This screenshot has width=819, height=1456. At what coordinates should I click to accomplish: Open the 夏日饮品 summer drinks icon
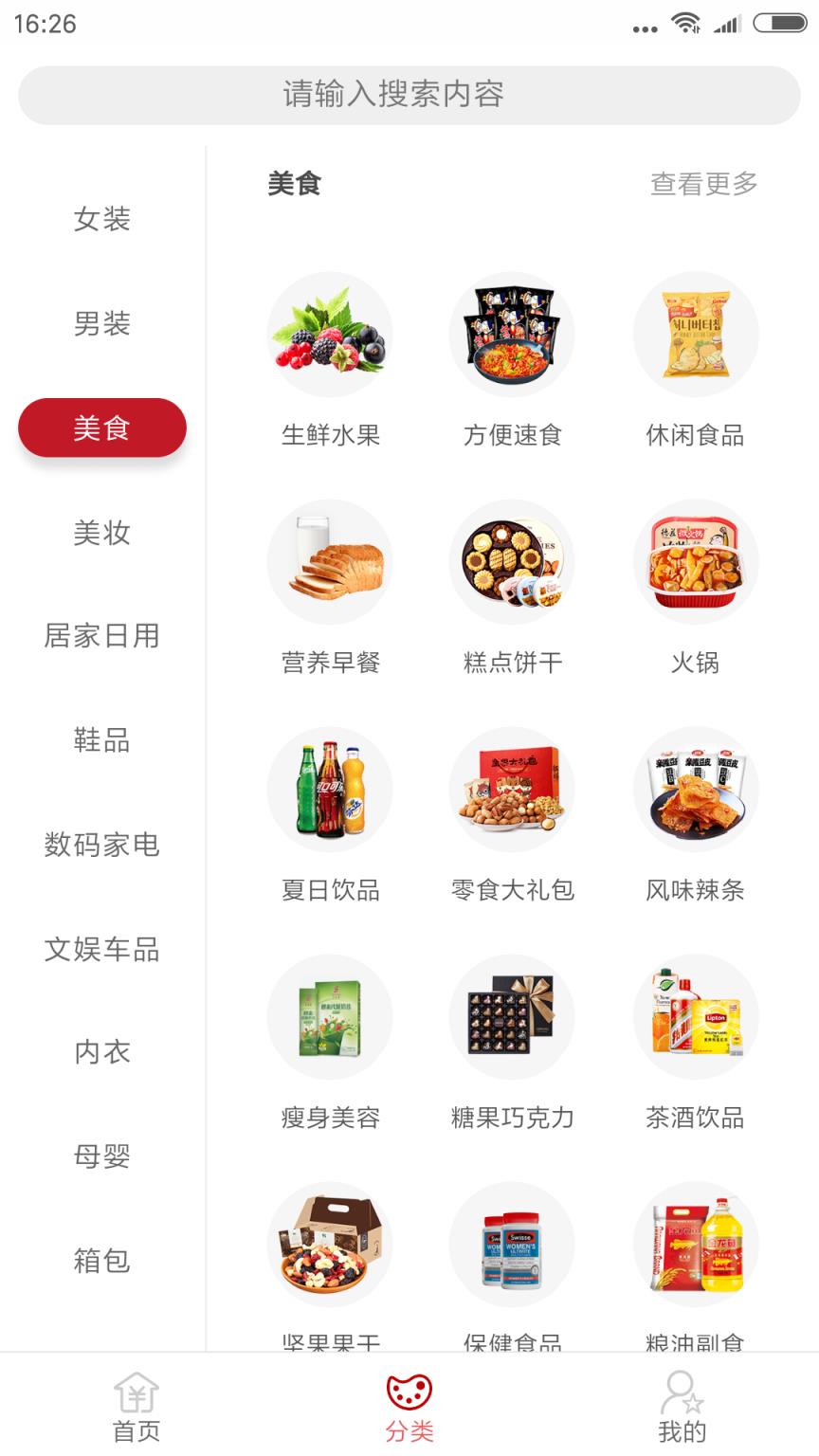330,789
